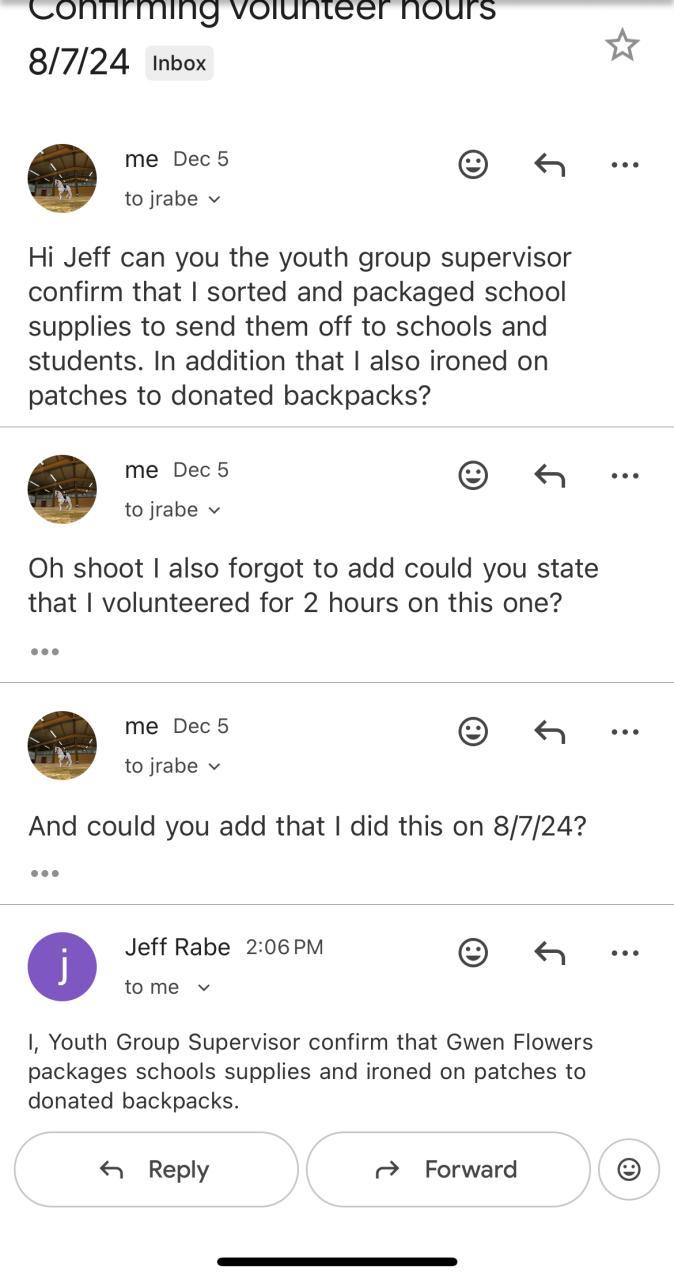The height and width of the screenshot is (1280, 674).
Task: Tap the Inbox label chip
Action: click(x=180, y=63)
